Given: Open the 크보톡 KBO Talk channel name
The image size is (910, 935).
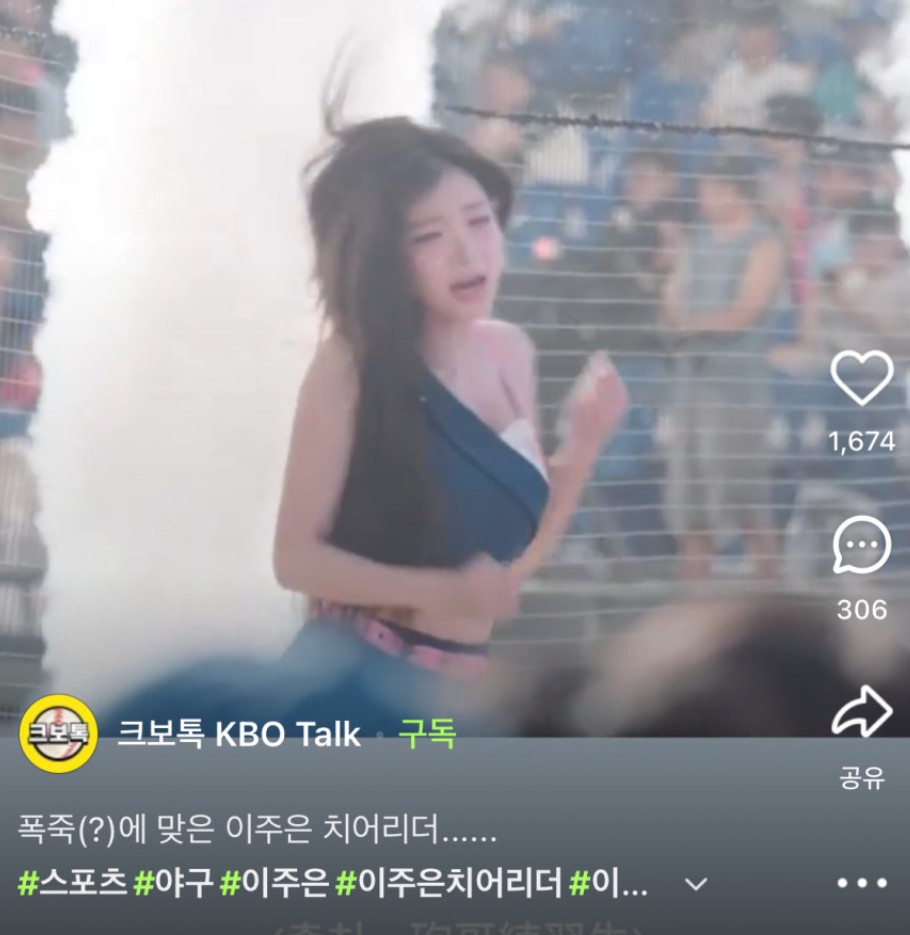Looking at the screenshot, I should (x=239, y=735).
